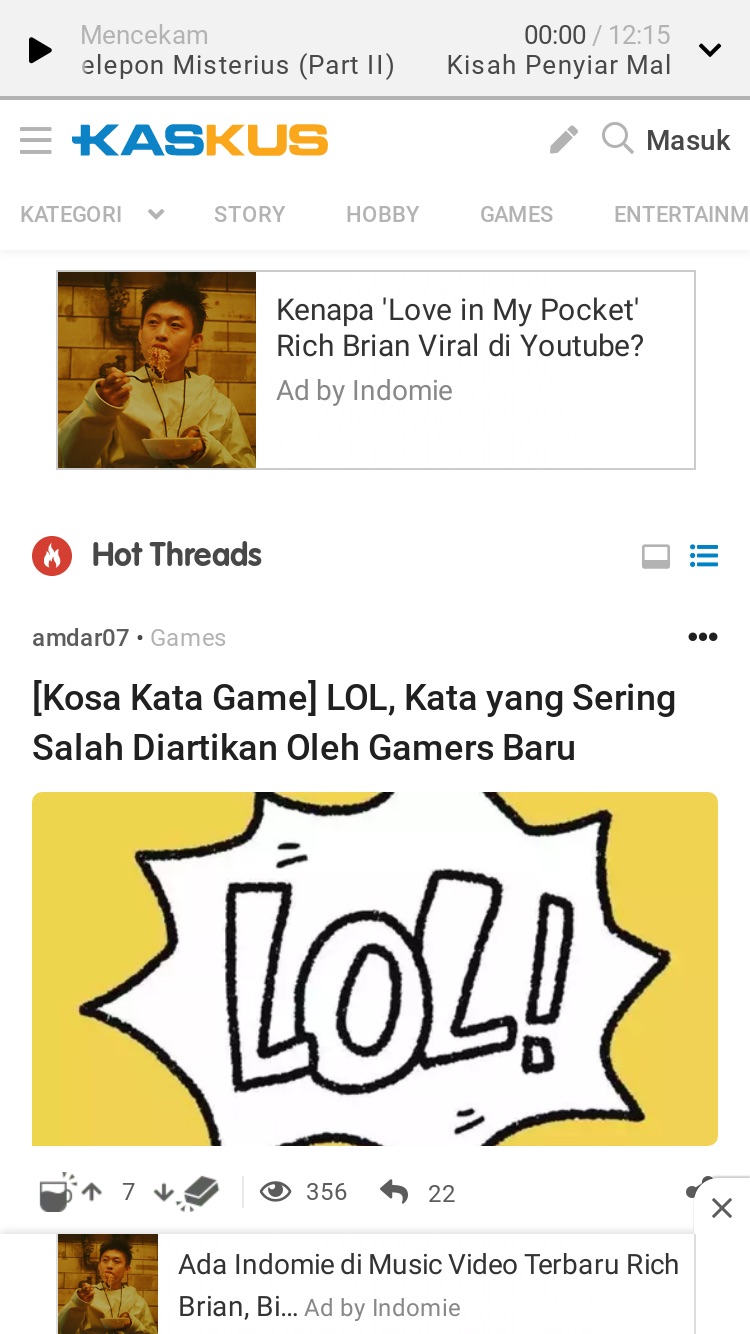750x1334 pixels.
Task: Expand the audio player chevron
Action: (709, 50)
